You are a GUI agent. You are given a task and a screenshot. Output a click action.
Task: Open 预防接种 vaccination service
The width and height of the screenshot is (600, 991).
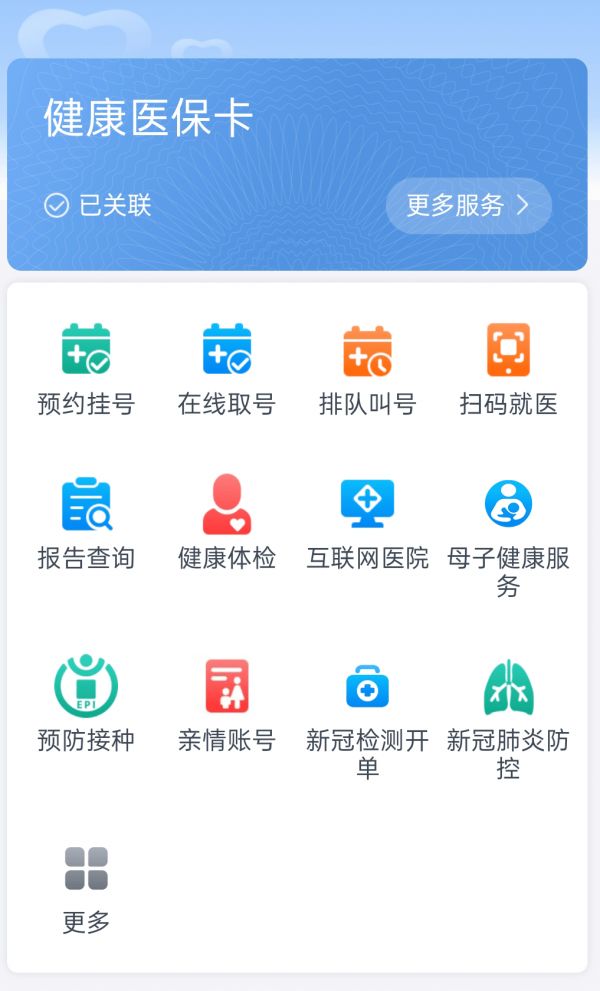(x=86, y=705)
